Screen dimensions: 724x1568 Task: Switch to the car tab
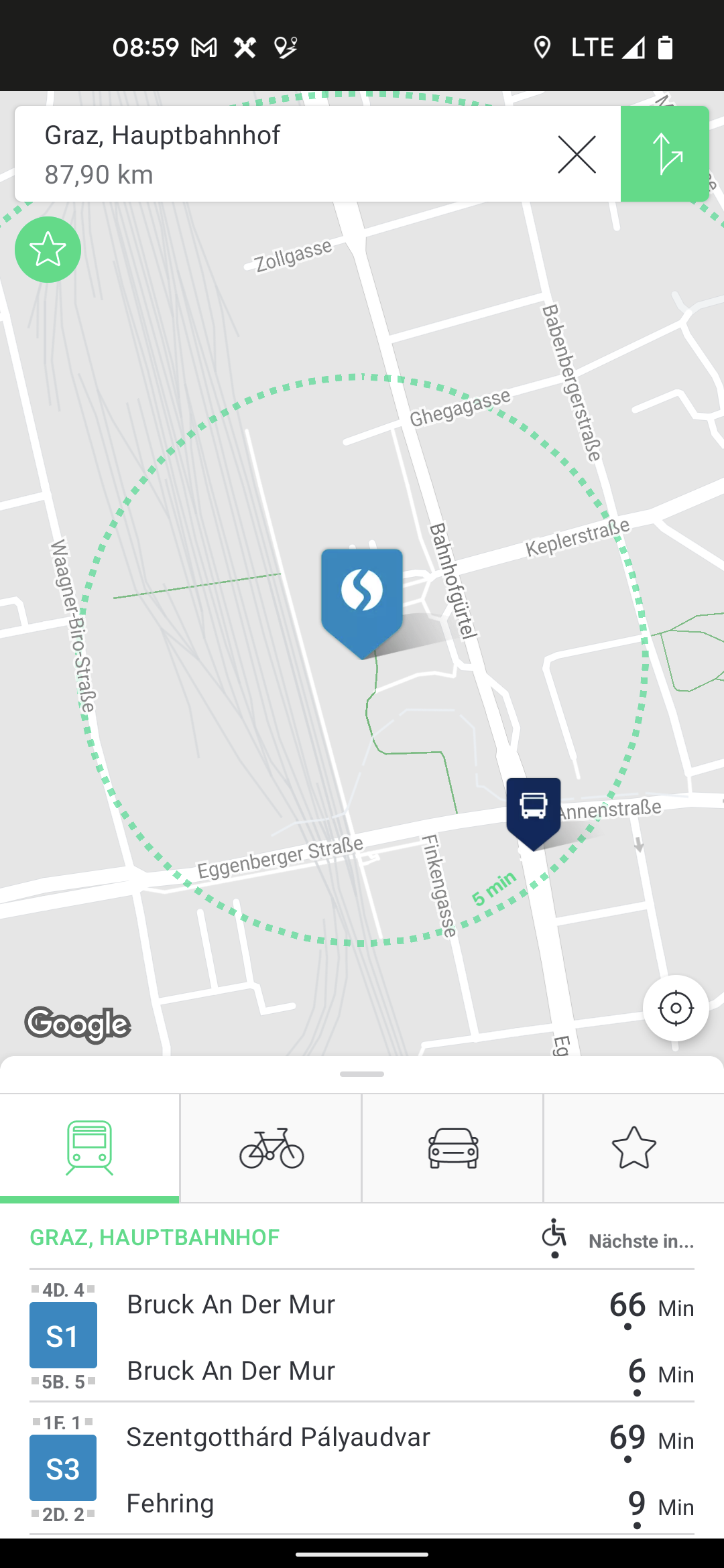[453, 1148]
